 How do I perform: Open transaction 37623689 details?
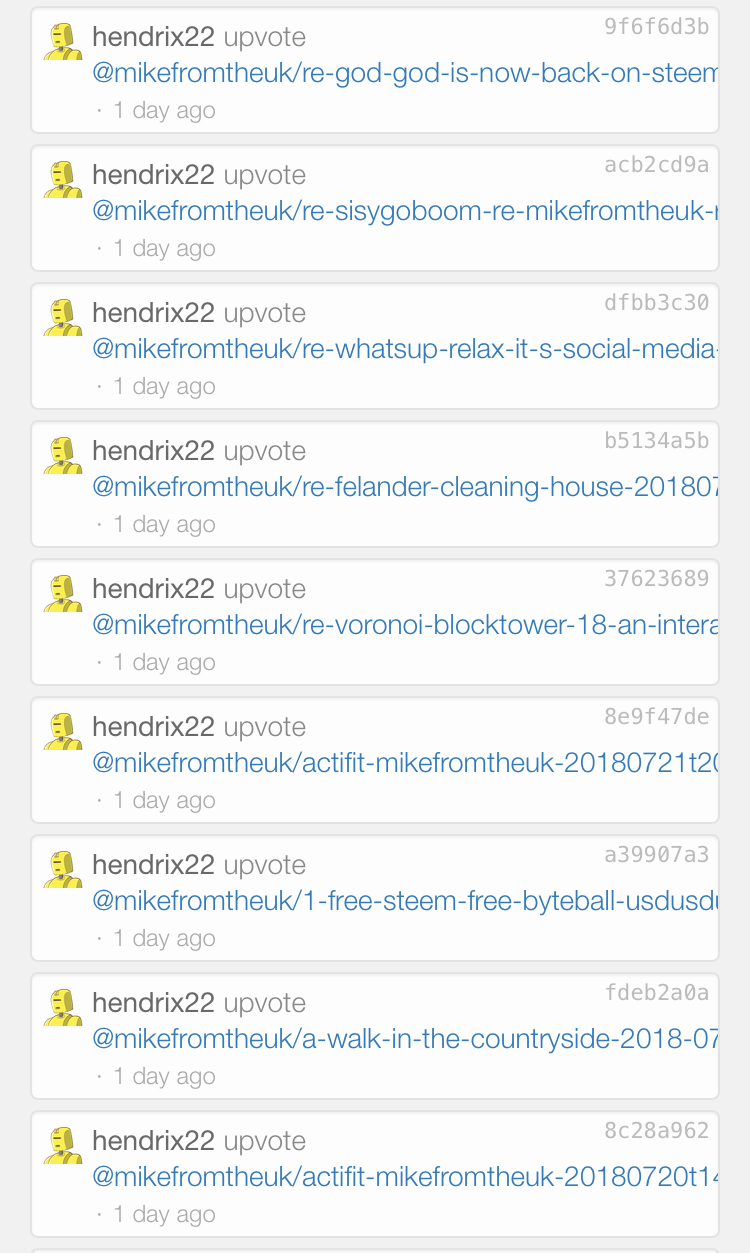coord(656,579)
